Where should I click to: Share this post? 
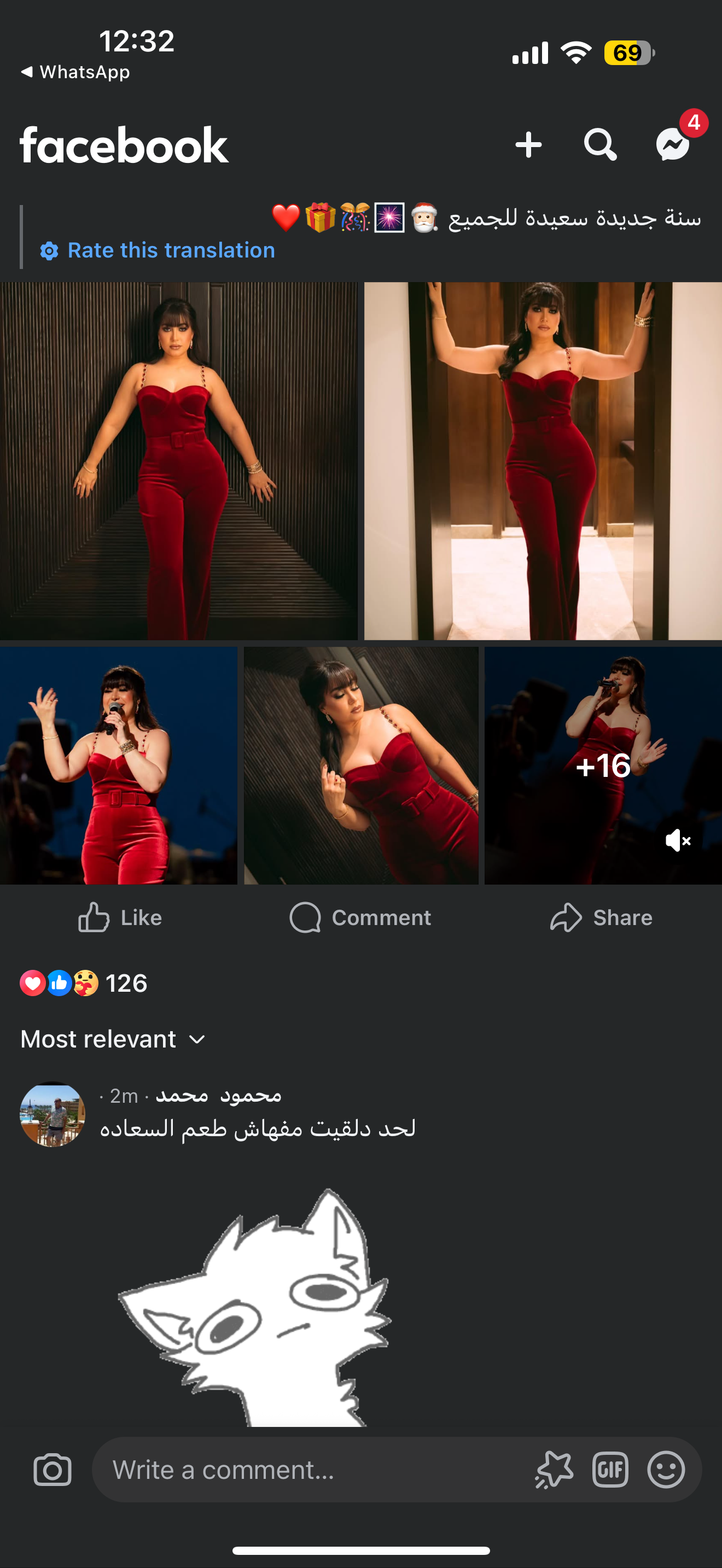pyautogui.click(x=602, y=917)
